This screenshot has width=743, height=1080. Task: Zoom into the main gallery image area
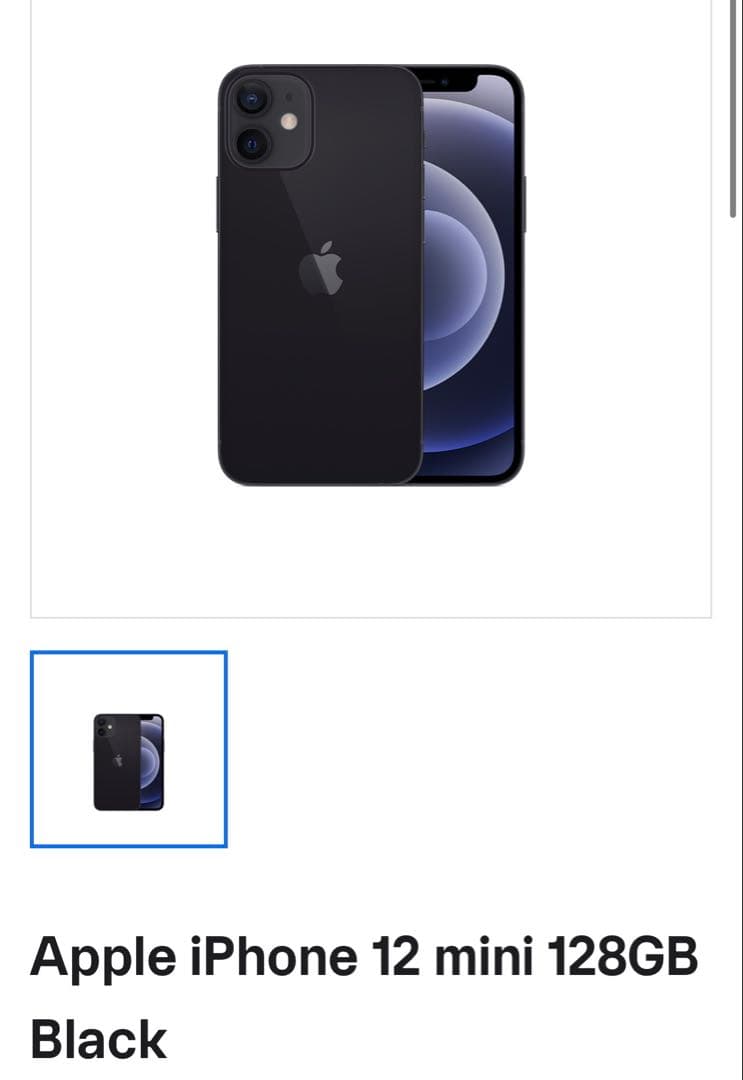tap(370, 300)
